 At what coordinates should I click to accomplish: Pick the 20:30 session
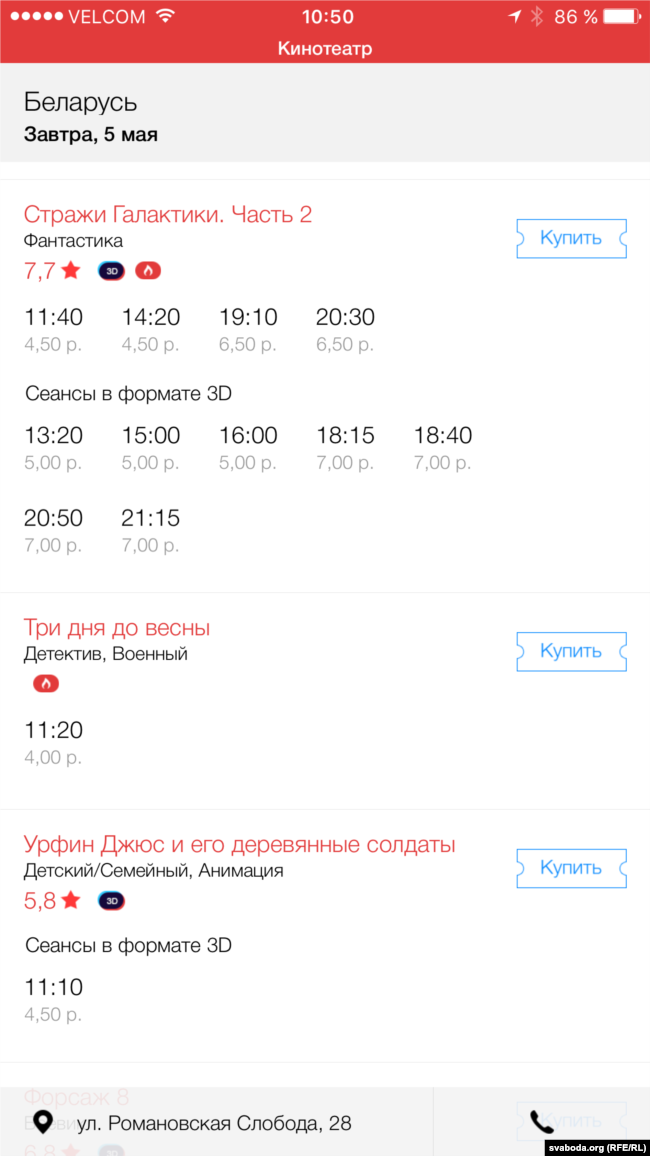[345, 330]
